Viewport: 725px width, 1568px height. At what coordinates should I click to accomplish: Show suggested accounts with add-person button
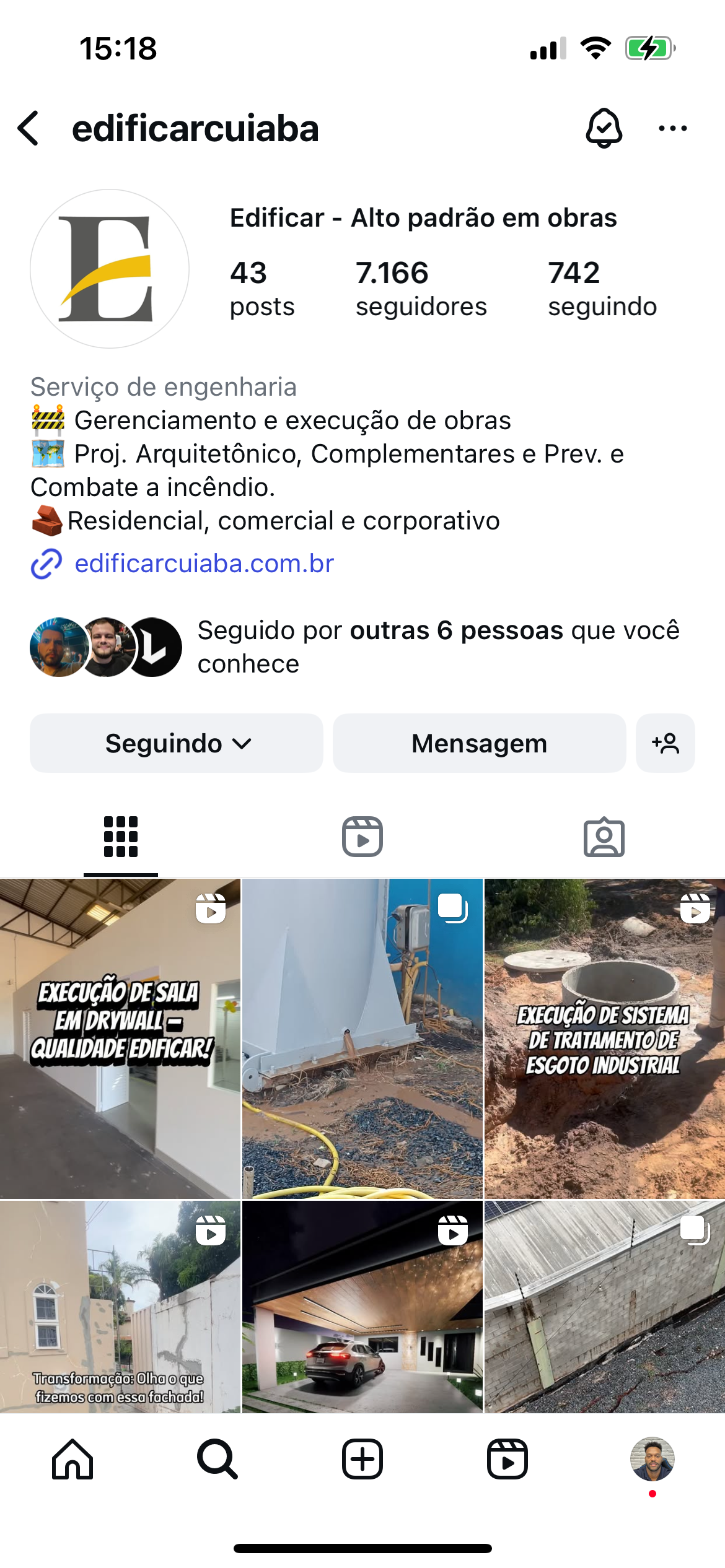[666, 743]
